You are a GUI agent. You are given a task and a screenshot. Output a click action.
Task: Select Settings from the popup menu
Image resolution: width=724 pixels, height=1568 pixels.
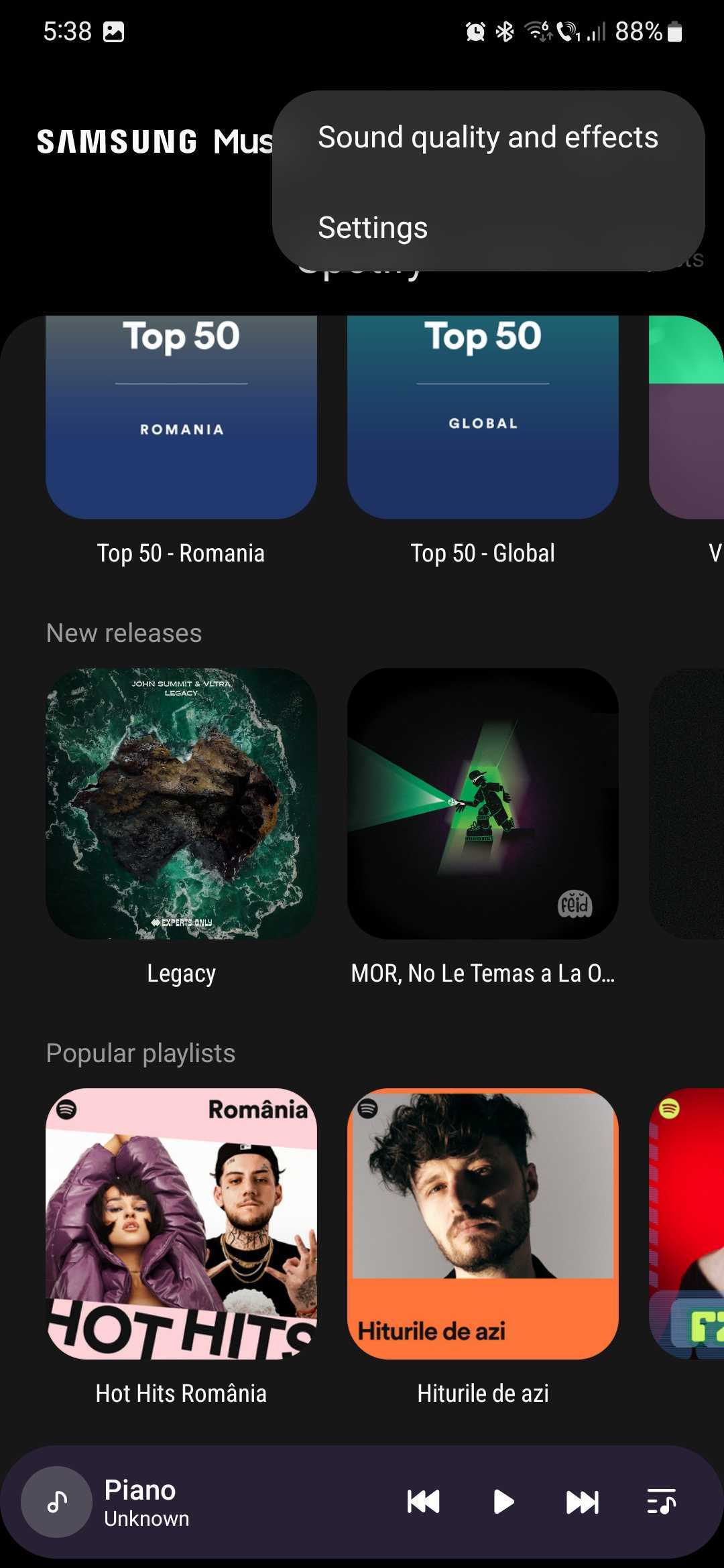click(x=373, y=228)
